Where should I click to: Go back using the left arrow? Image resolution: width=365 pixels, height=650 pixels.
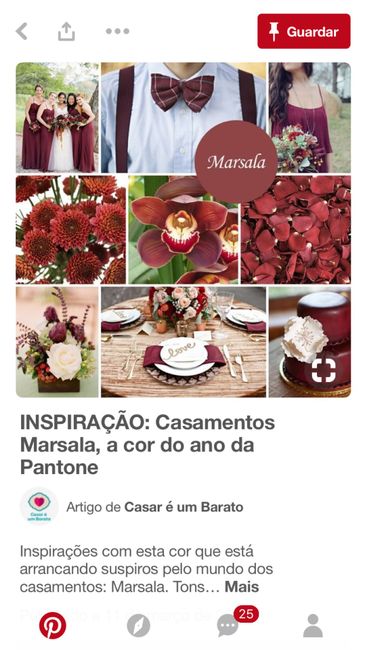pos(22,32)
